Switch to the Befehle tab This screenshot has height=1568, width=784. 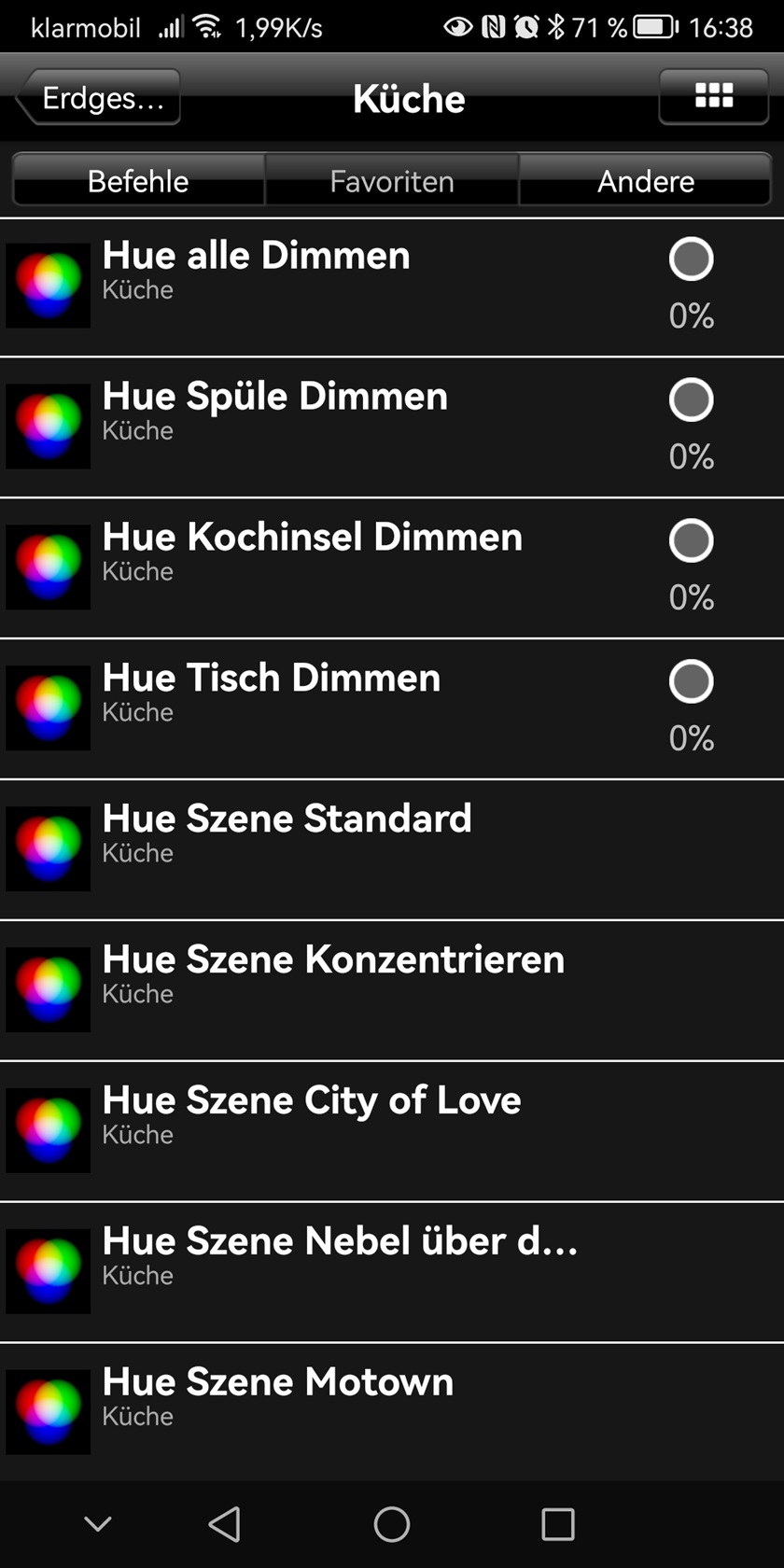pyautogui.click(x=138, y=180)
